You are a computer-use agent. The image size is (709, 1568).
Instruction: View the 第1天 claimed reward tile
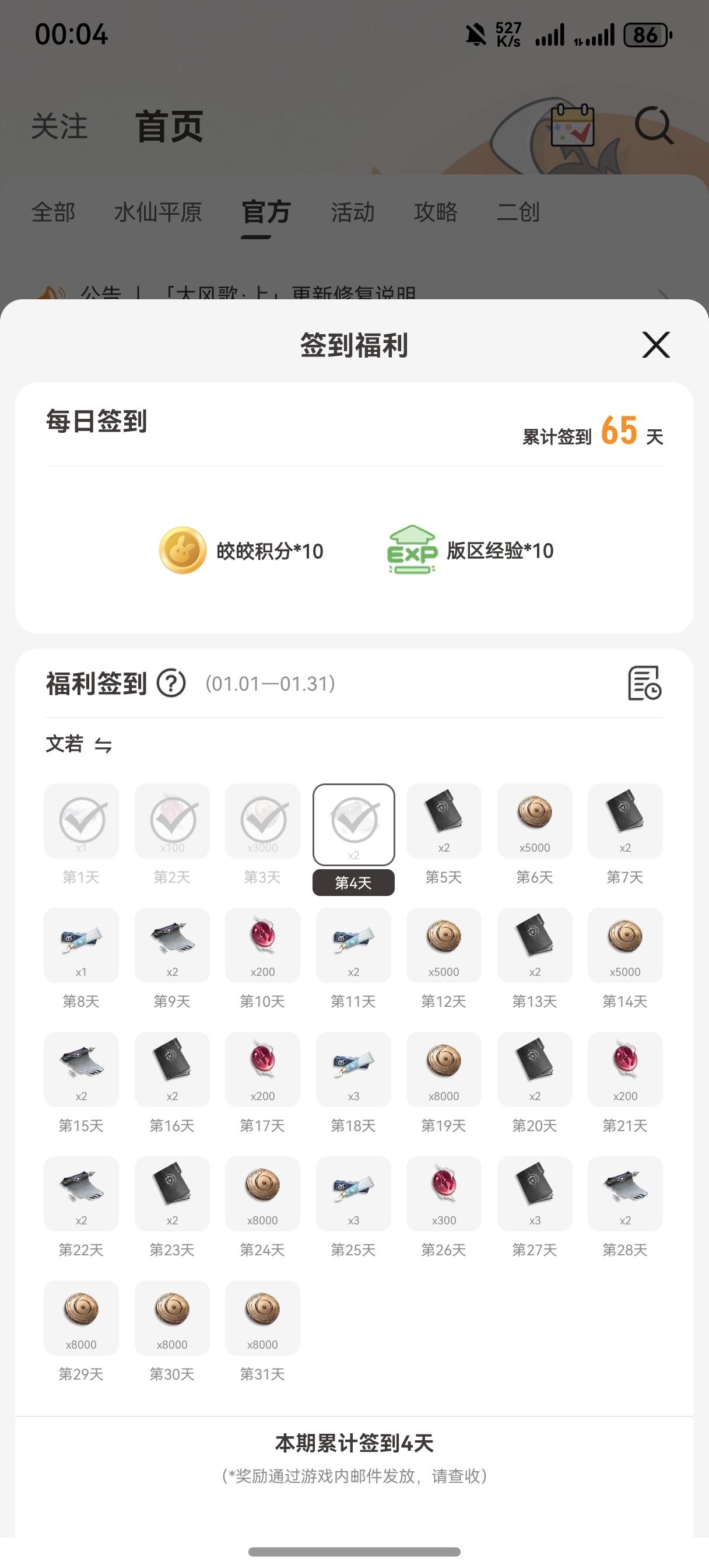pyautogui.click(x=81, y=821)
